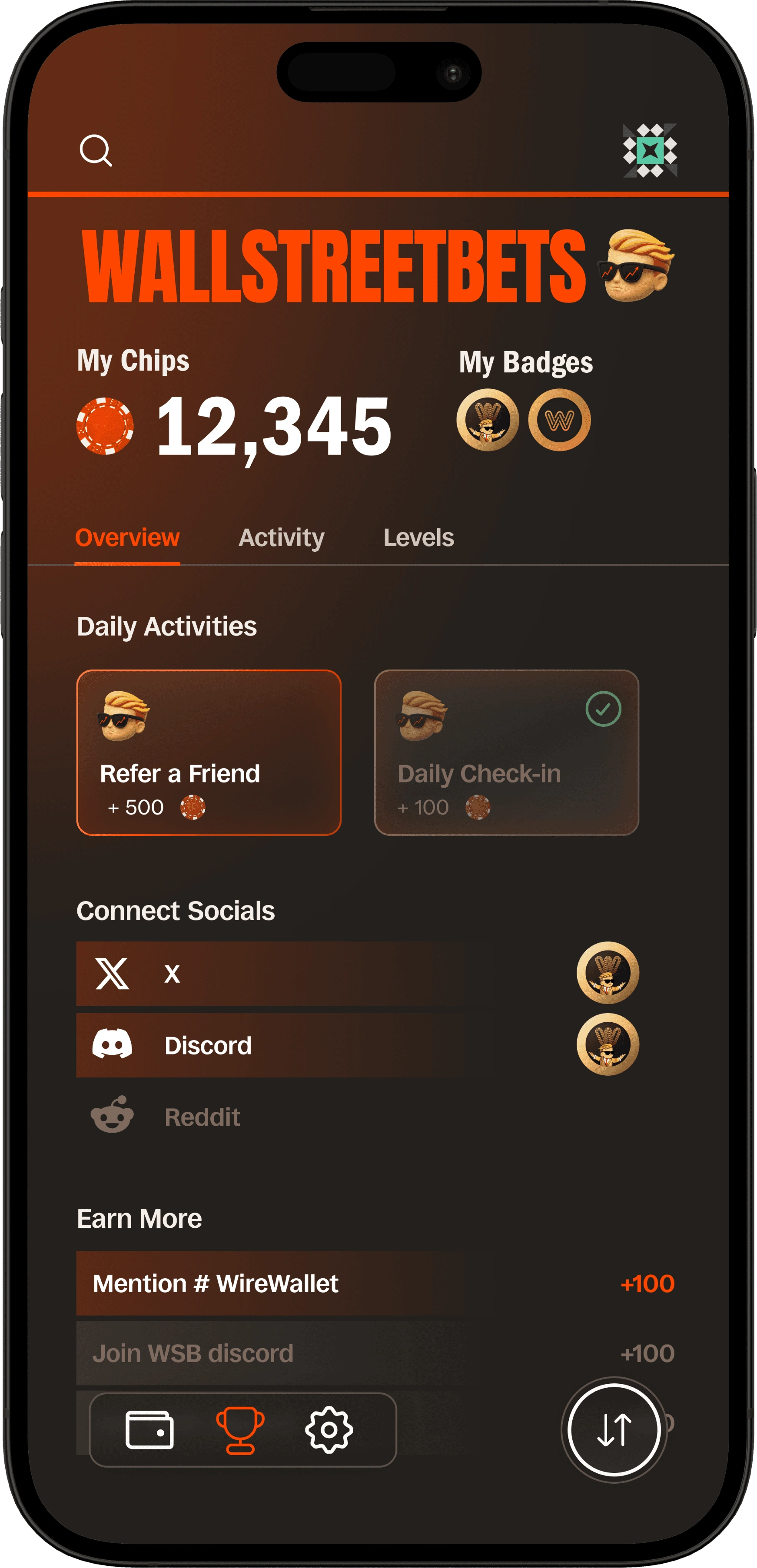Go to the wallet tab
Image resolution: width=757 pixels, height=1568 pixels.
[x=149, y=1430]
